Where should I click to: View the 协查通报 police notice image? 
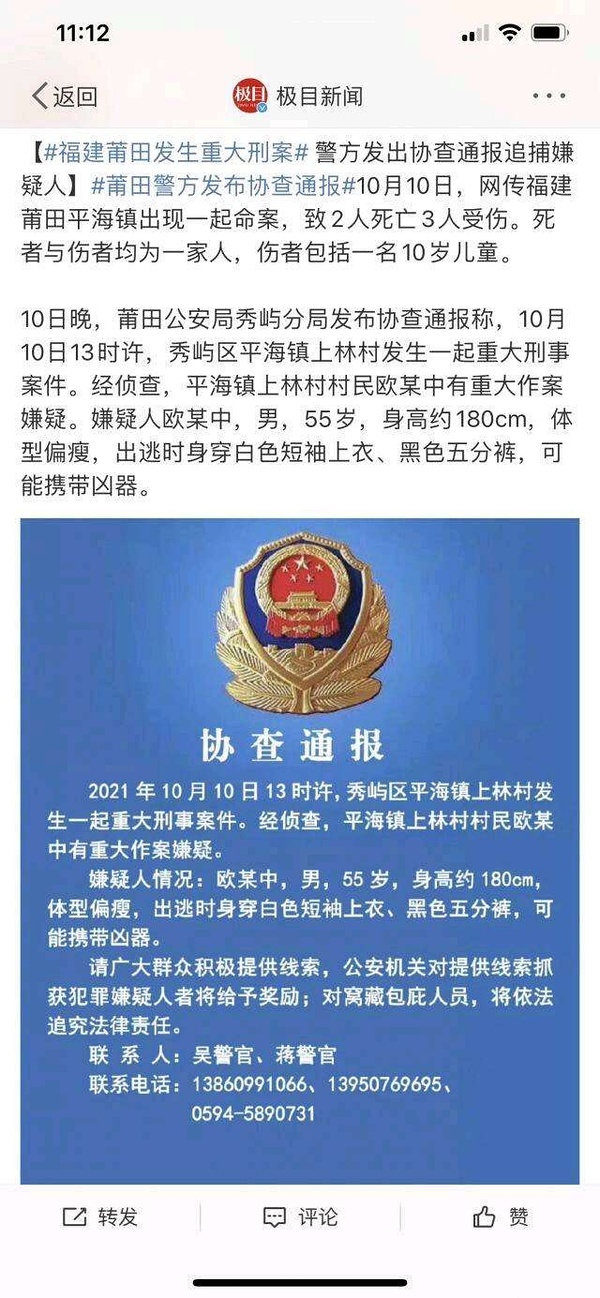tap(300, 850)
